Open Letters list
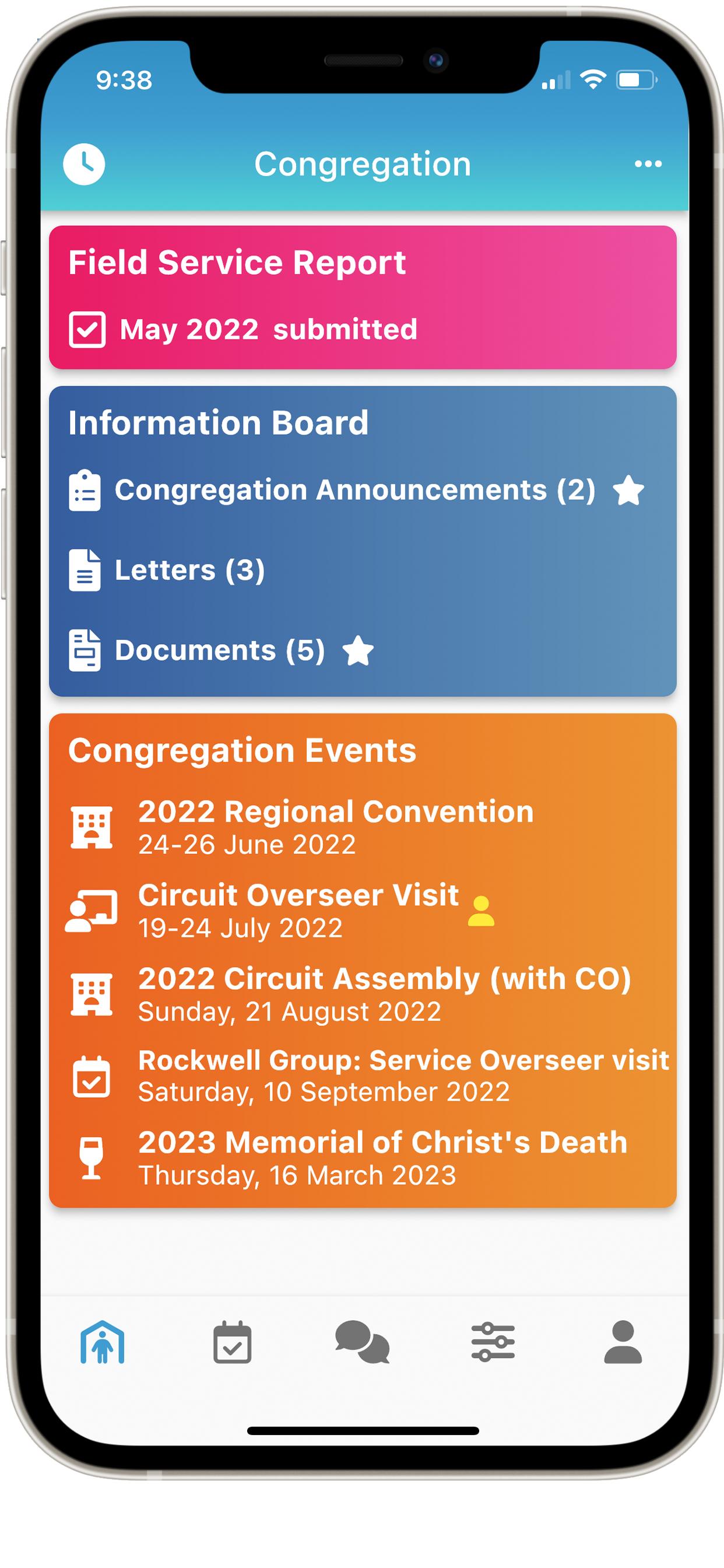724x1568 pixels. point(167,570)
